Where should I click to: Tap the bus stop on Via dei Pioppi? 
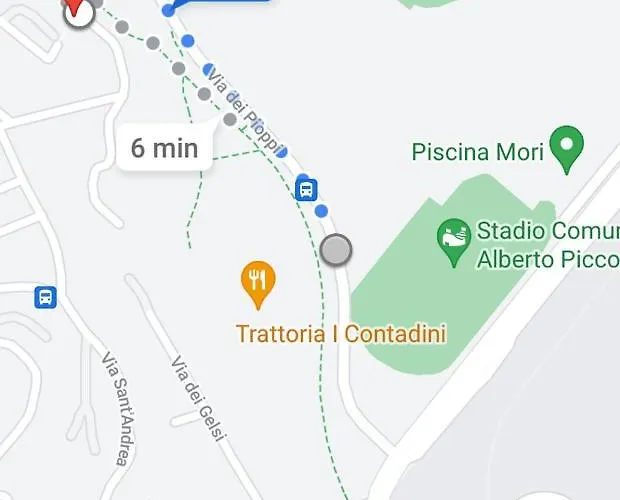tap(307, 188)
